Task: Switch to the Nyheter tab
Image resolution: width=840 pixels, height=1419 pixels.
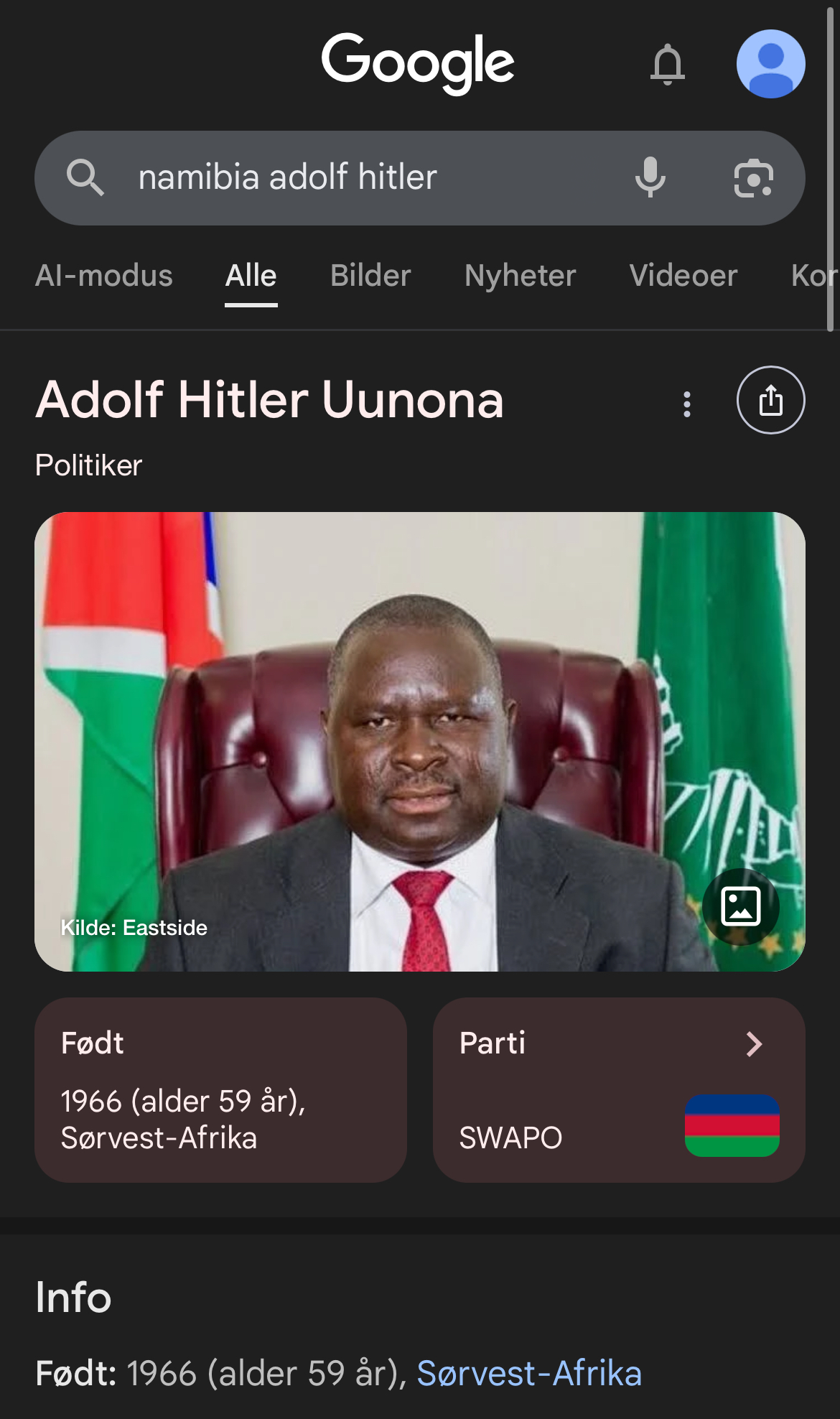Action: tap(520, 276)
